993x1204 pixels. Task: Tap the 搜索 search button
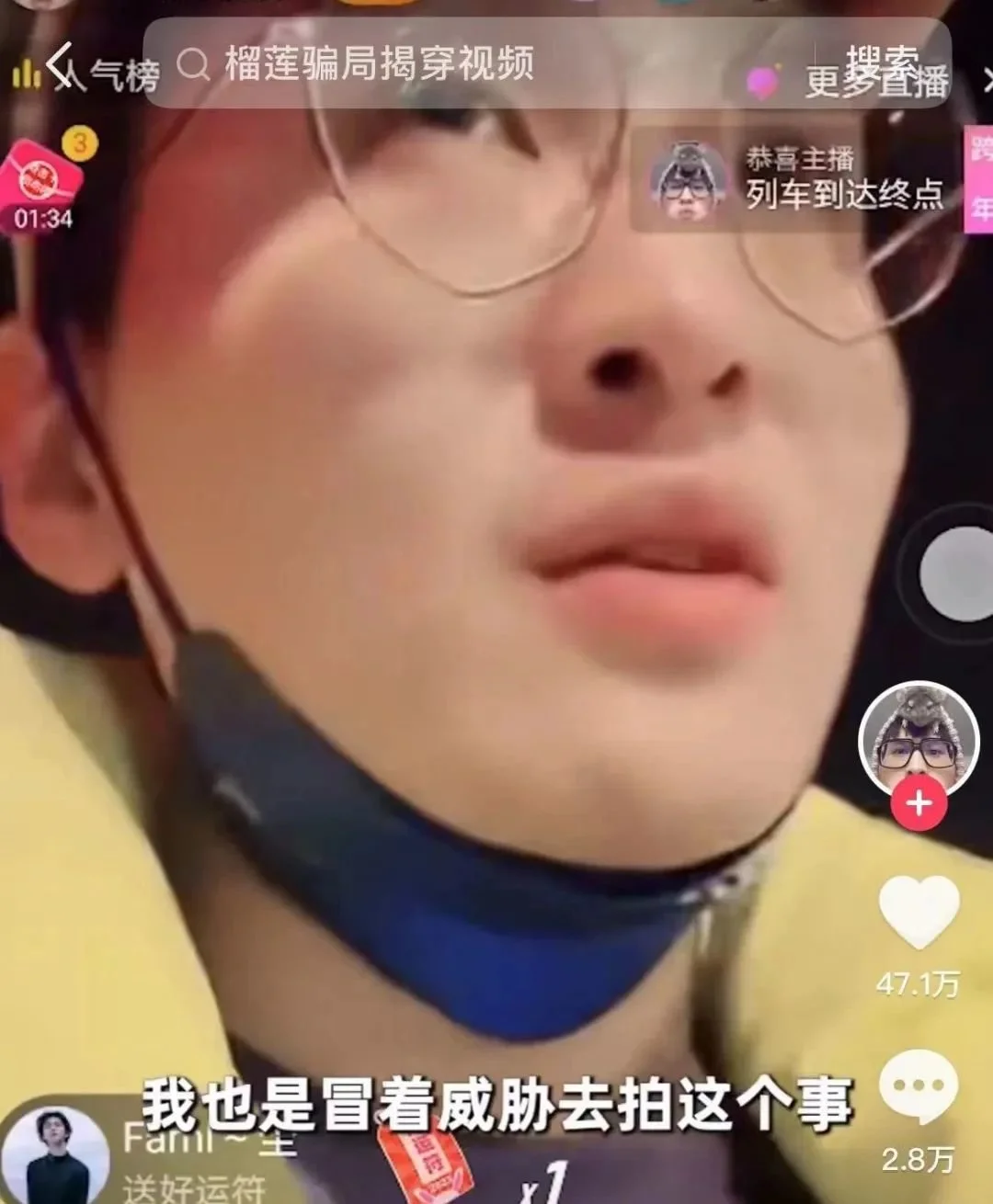click(x=881, y=62)
